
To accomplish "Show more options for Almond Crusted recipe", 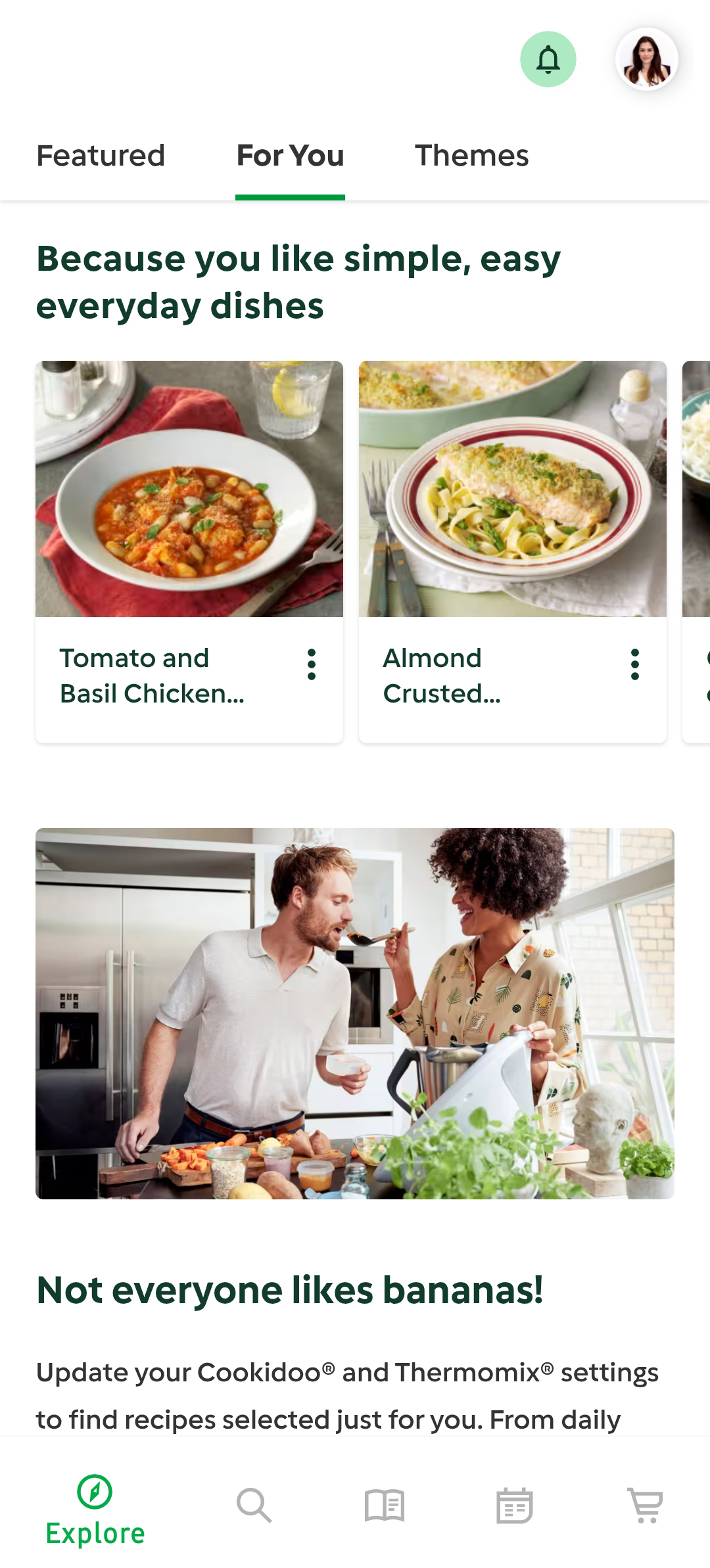I will coord(634,664).
